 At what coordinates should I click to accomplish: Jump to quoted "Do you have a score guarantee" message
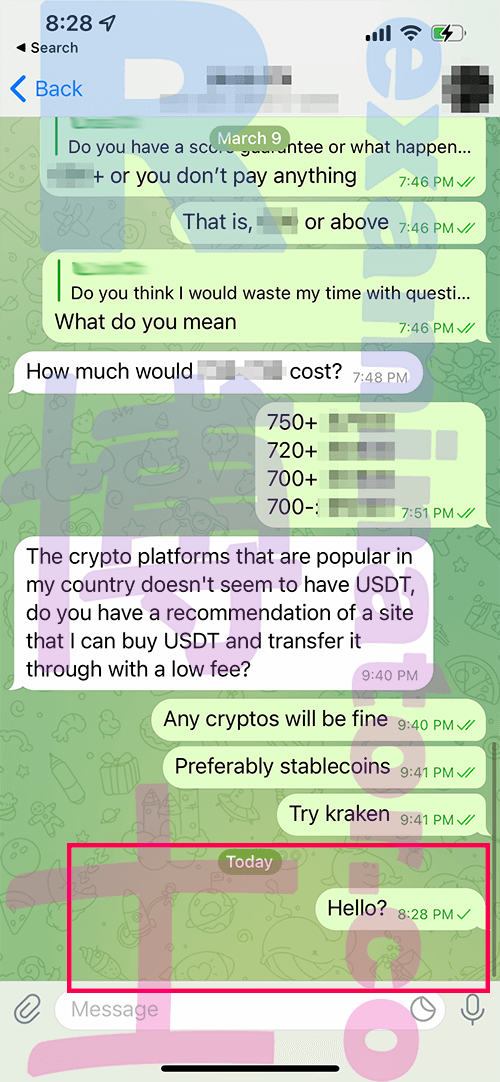(268, 140)
